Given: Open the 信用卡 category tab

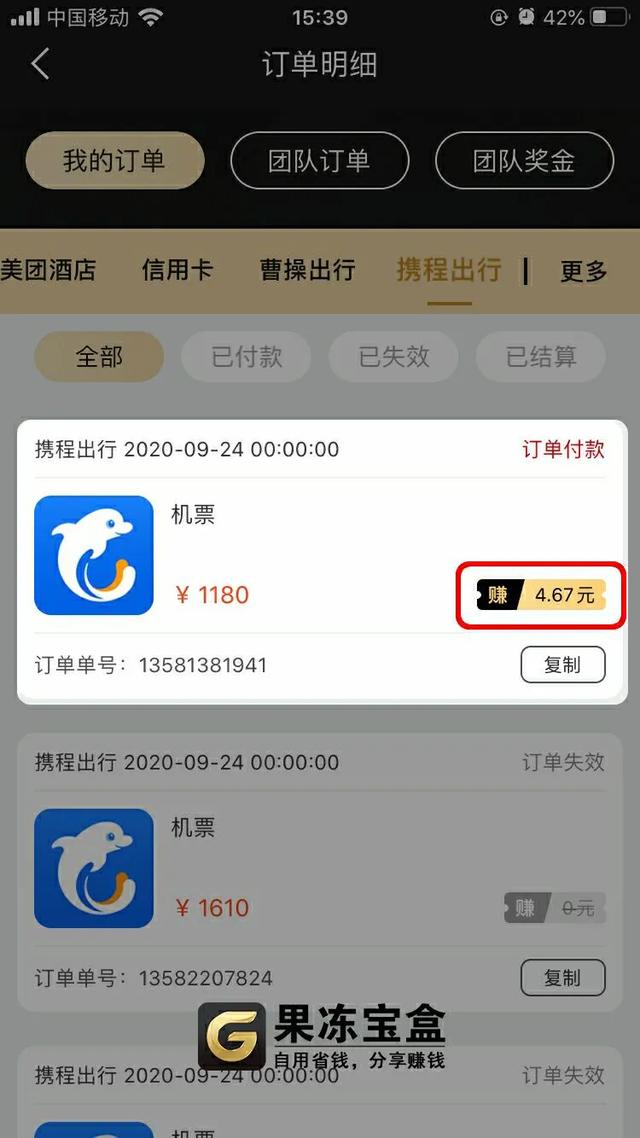Looking at the screenshot, I should 177,271.
